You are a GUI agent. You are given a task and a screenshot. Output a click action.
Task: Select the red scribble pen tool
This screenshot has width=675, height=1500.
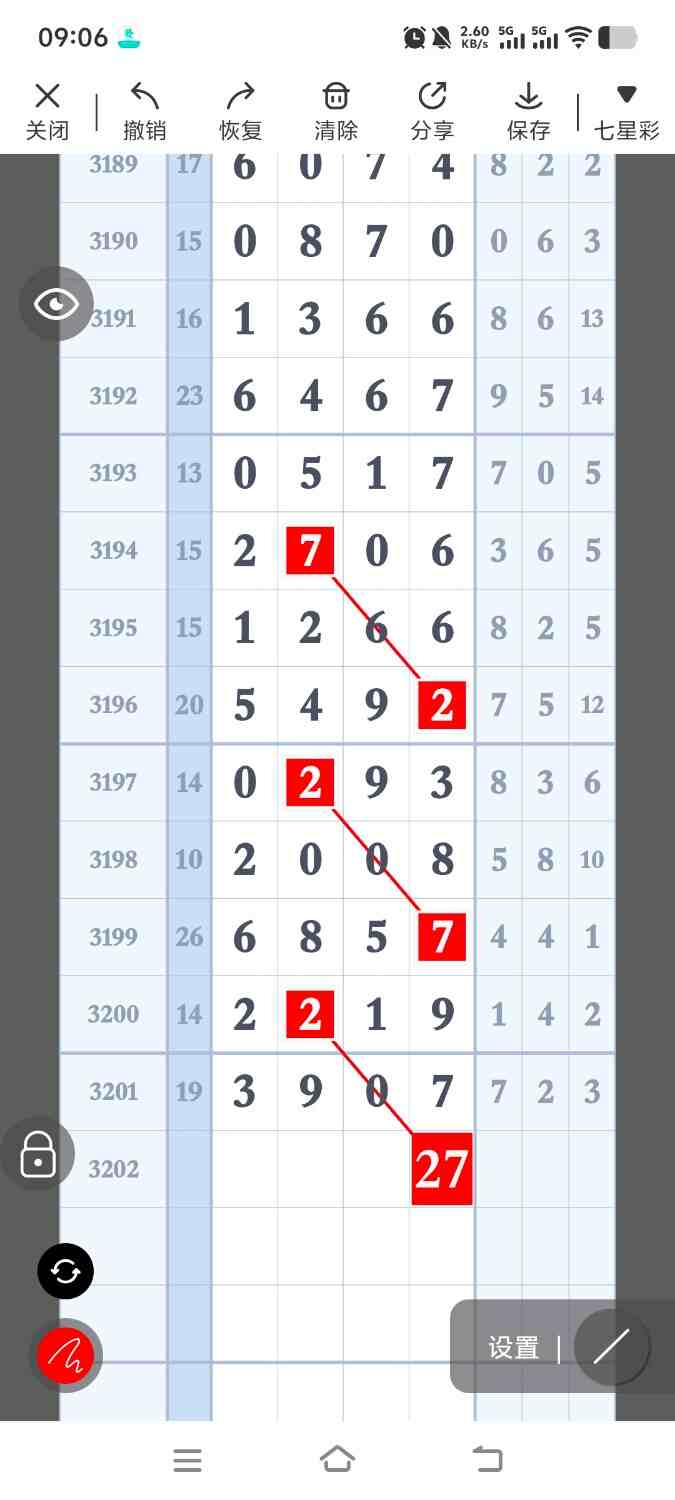coord(65,1356)
